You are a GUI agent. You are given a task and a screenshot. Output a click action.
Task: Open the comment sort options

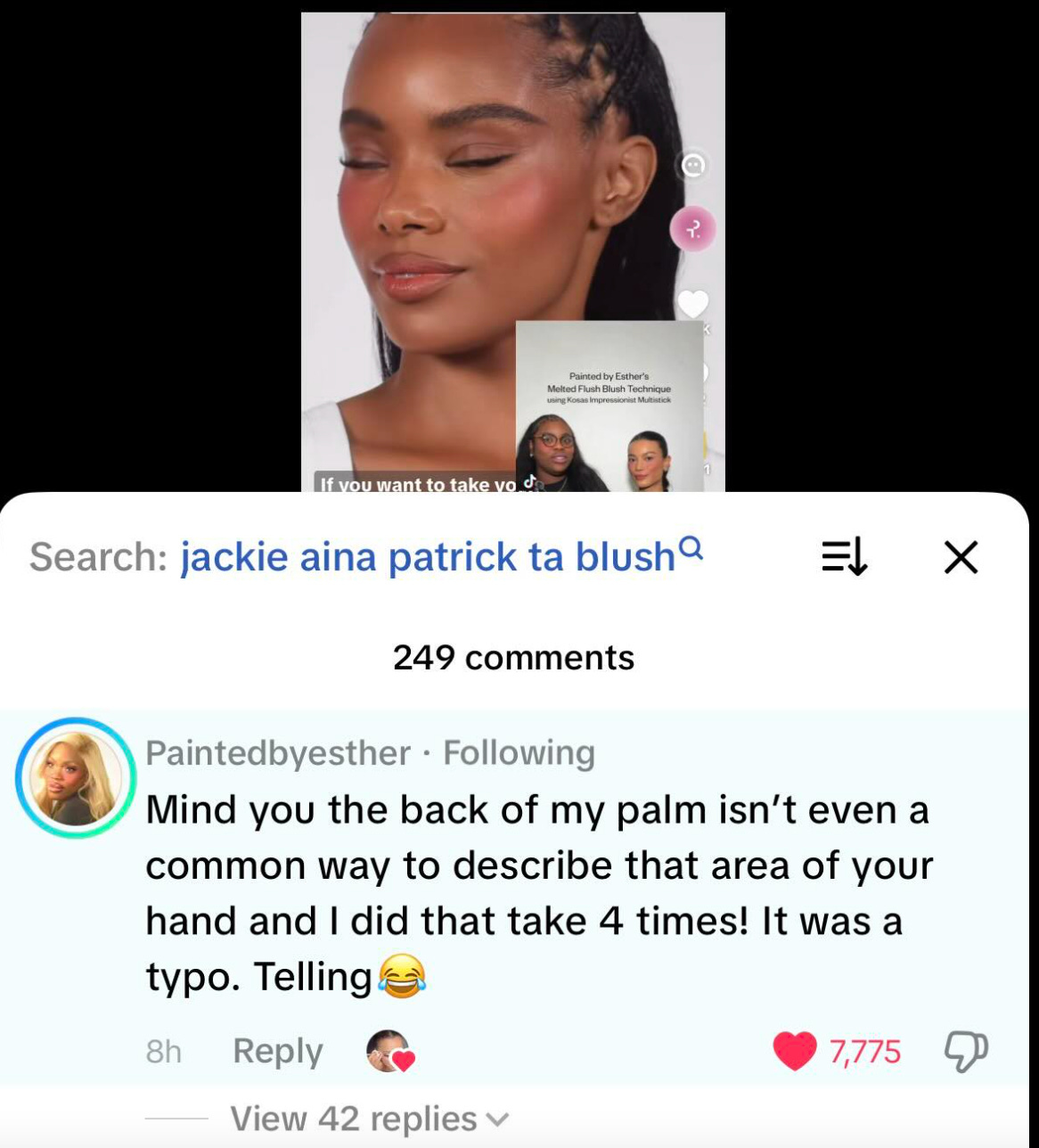(x=843, y=558)
